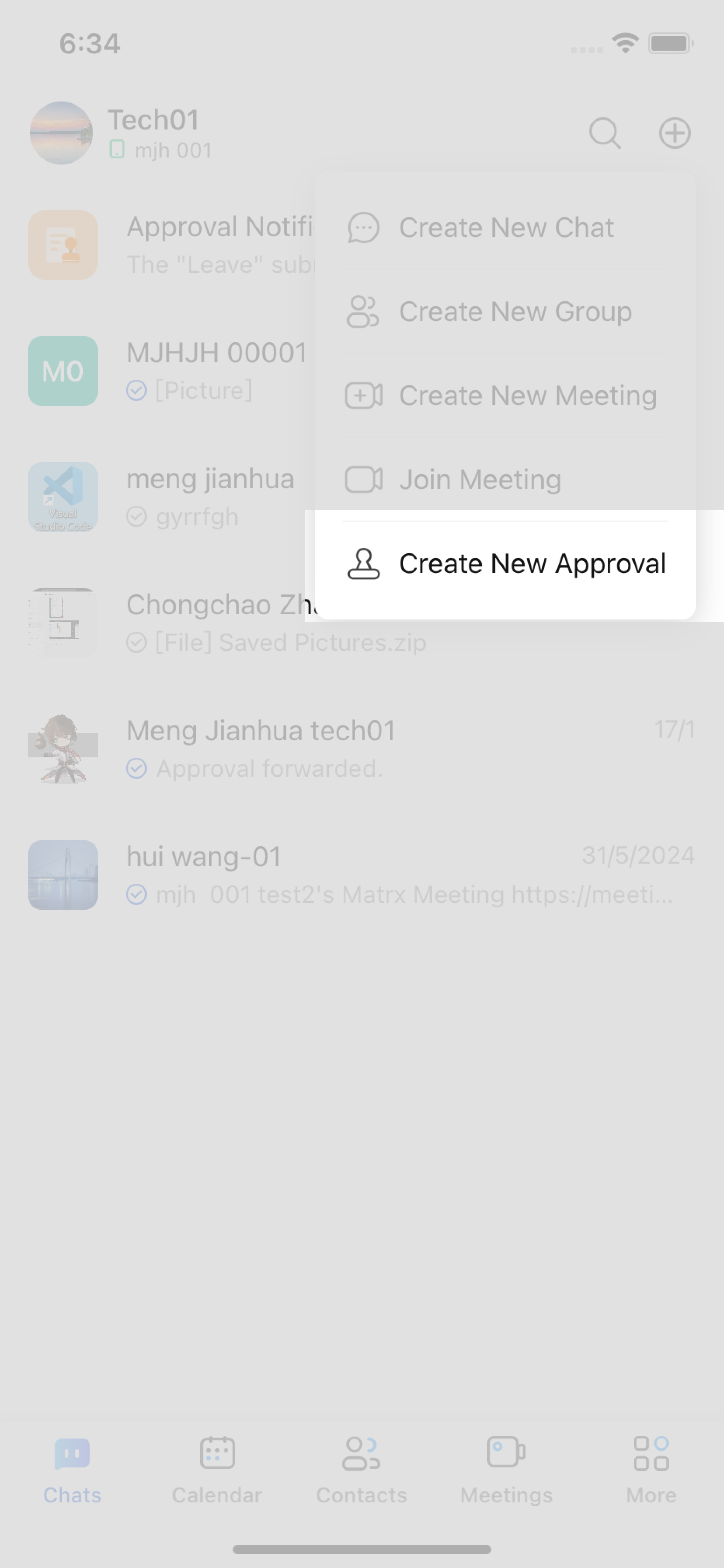Select Create New Group option

tap(505, 311)
